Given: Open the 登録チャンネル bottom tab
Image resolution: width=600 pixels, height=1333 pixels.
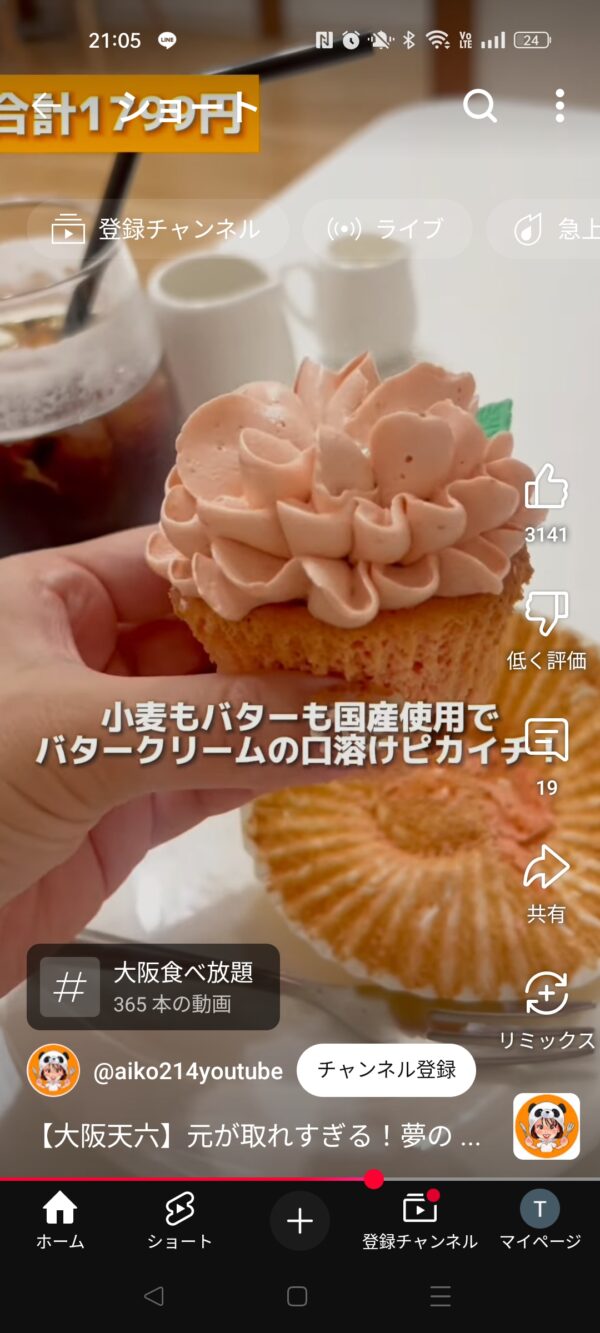Looking at the screenshot, I should (420, 1221).
